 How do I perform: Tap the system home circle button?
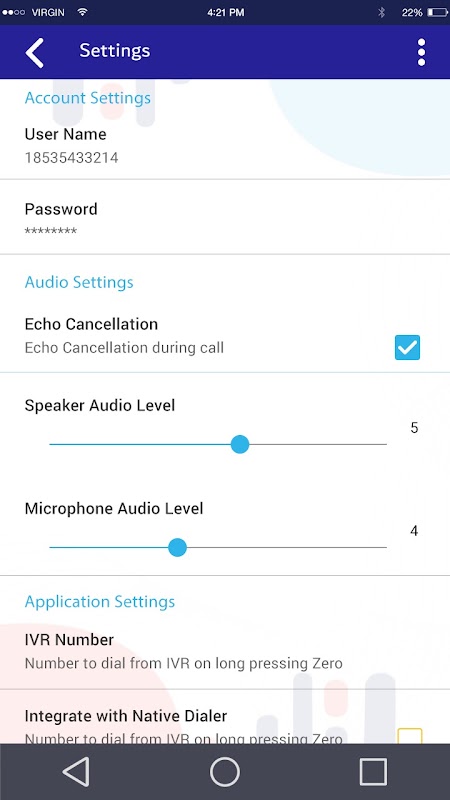[224, 771]
